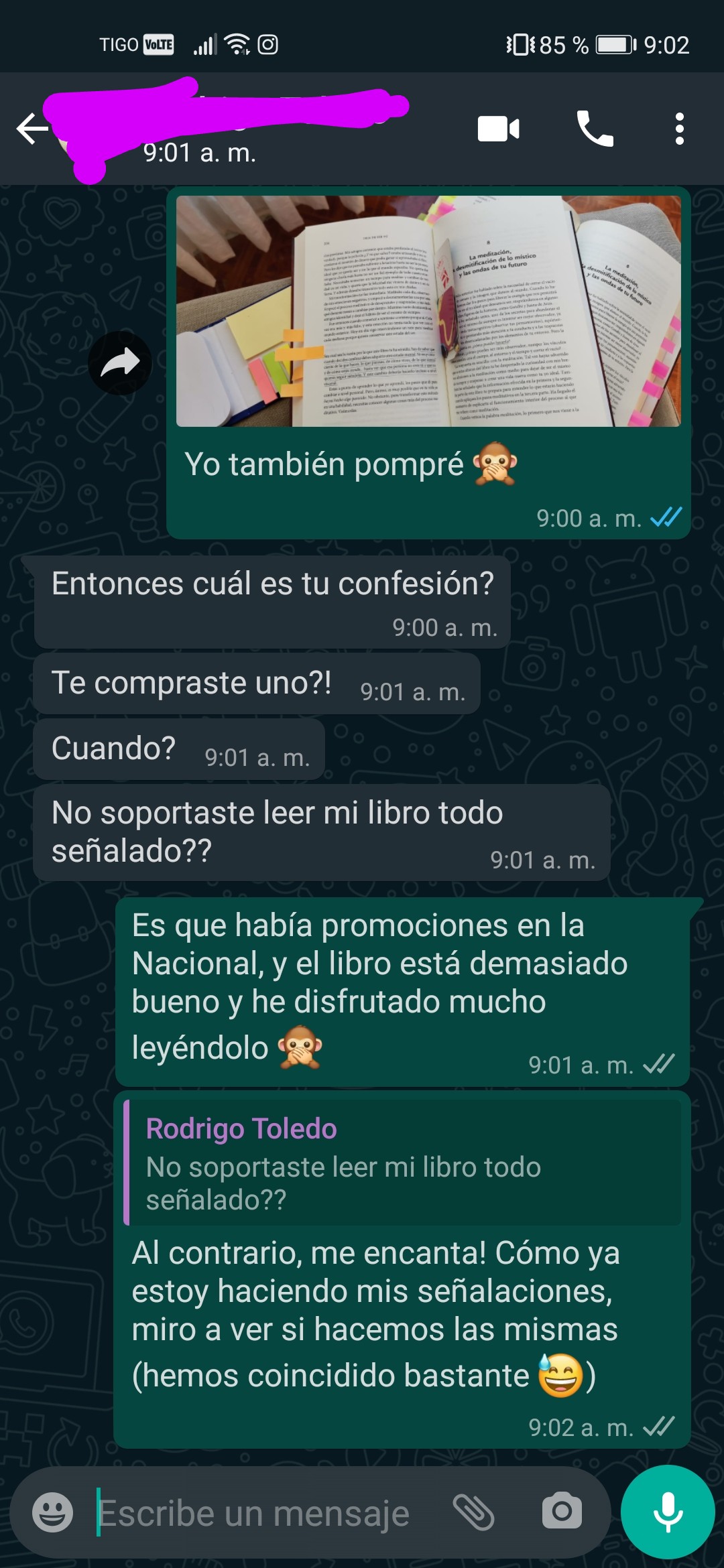This screenshot has height=1568, width=724.
Task: Tap the voice message microphone button
Action: click(x=668, y=1512)
